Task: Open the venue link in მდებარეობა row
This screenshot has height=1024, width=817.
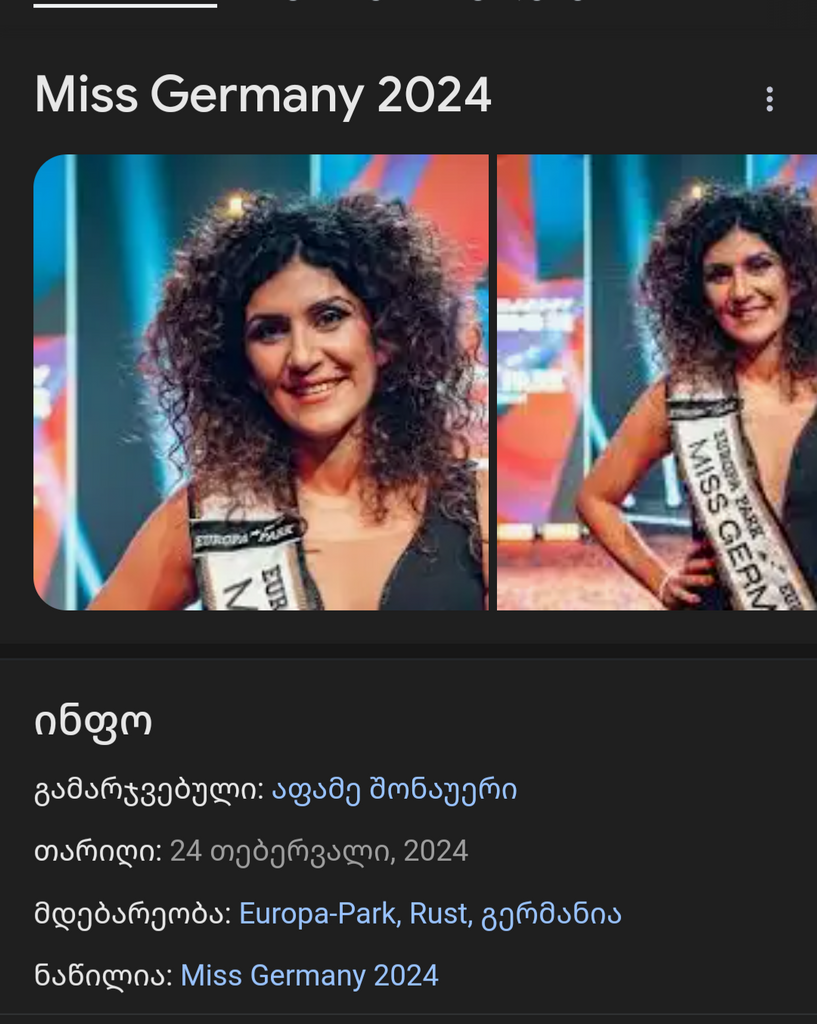Action: point(315,913)
